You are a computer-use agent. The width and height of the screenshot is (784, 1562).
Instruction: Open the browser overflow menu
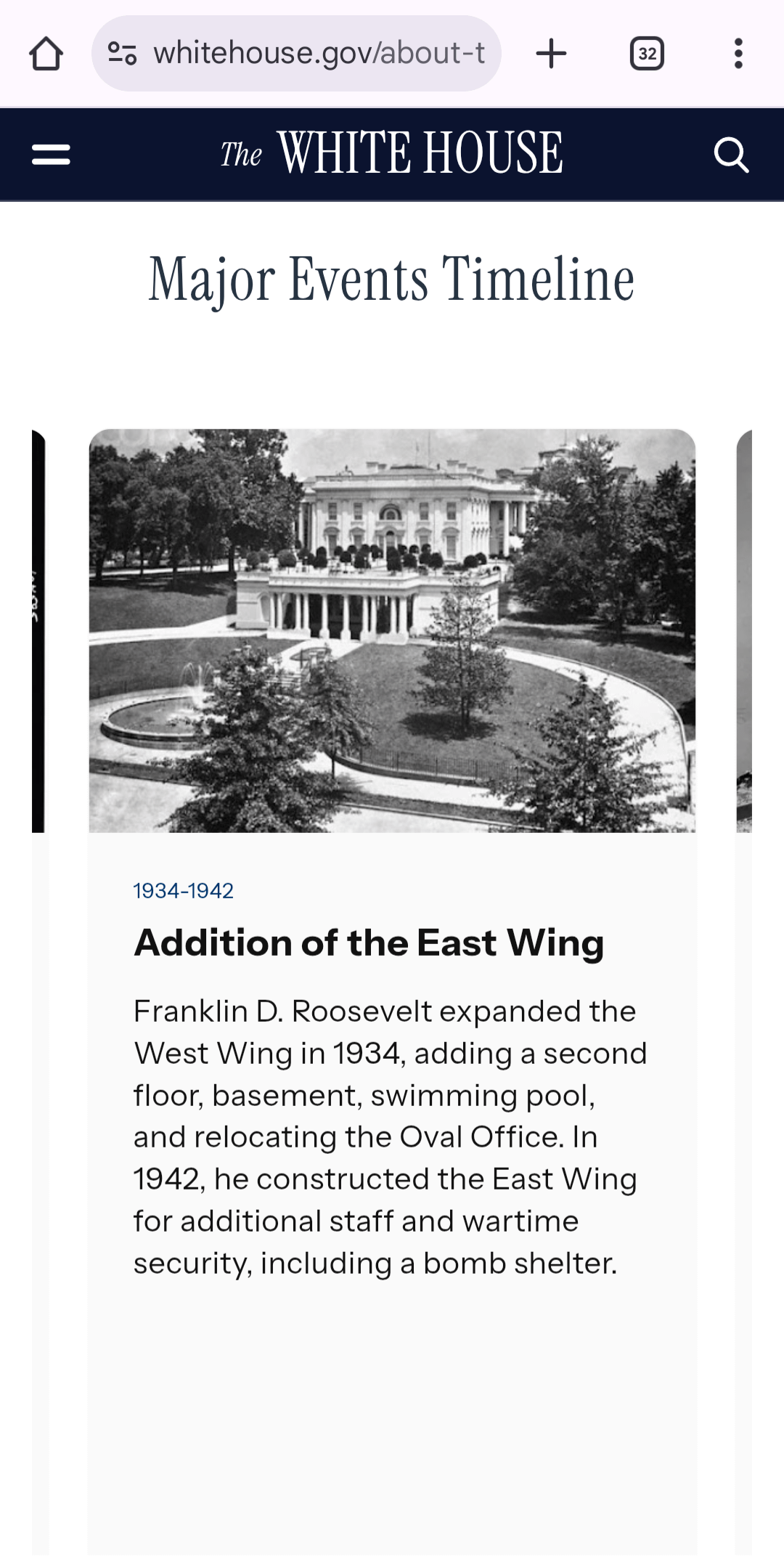pyautogui.click(x=738, y=54)
